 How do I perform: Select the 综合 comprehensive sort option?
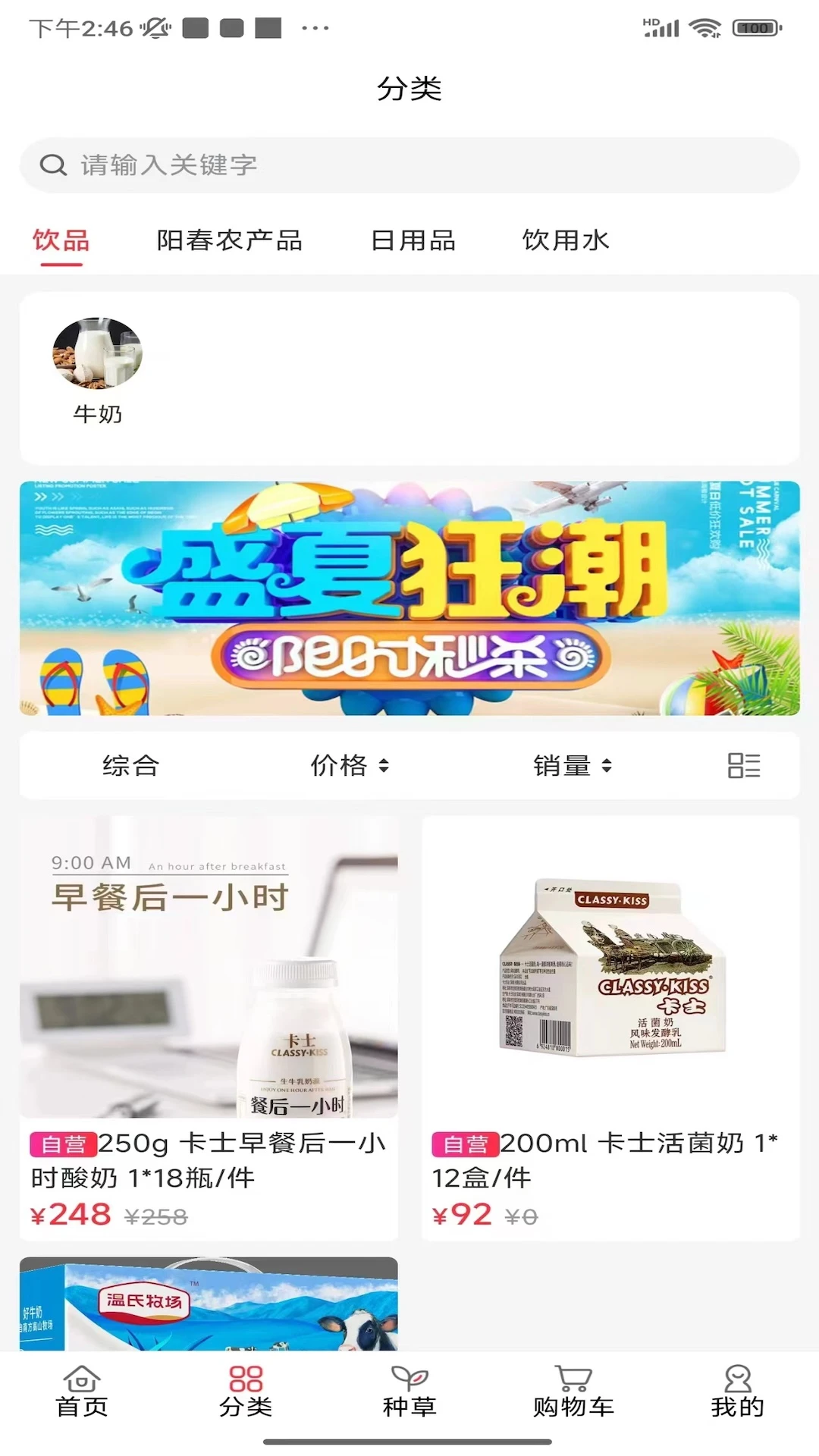point(130,766)
